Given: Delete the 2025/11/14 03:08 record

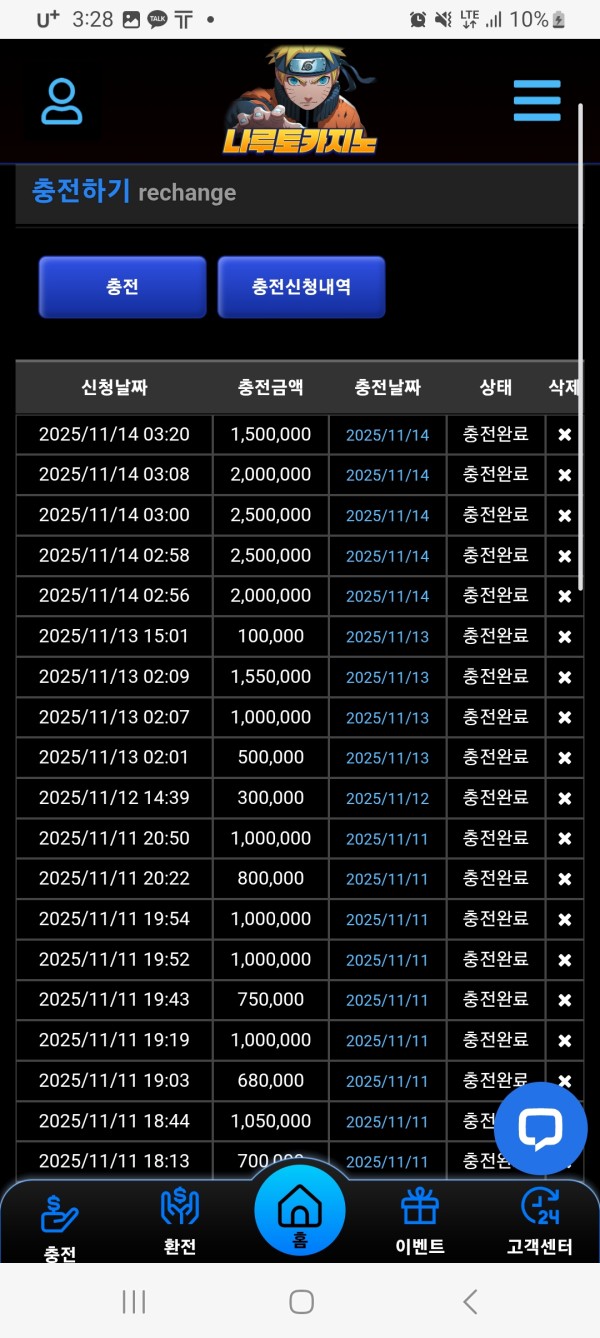Looking at the screenshot, I should [x=564, y=475].
